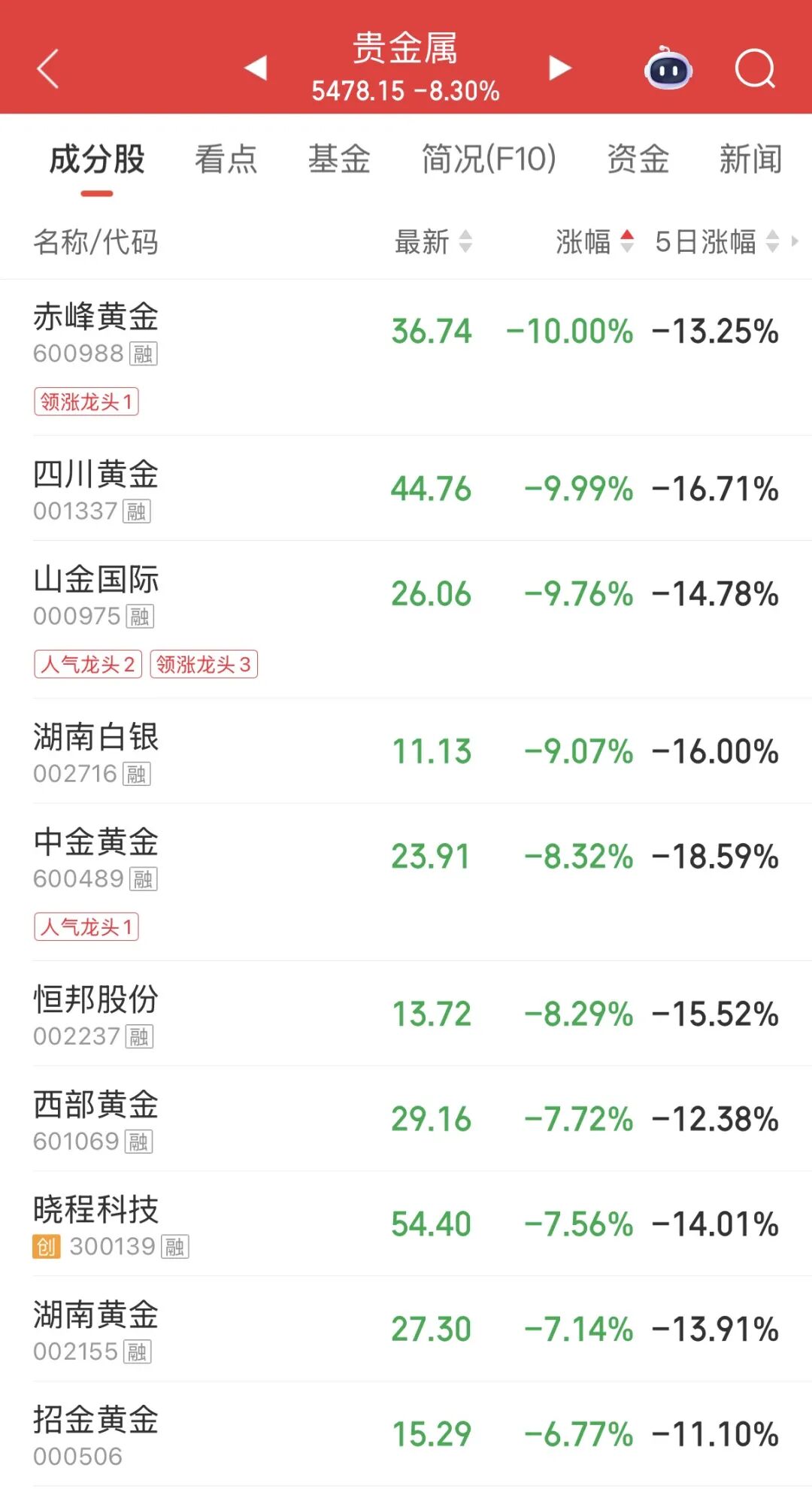
Task: Open the robot assistant icon
Action: (668, 69)
